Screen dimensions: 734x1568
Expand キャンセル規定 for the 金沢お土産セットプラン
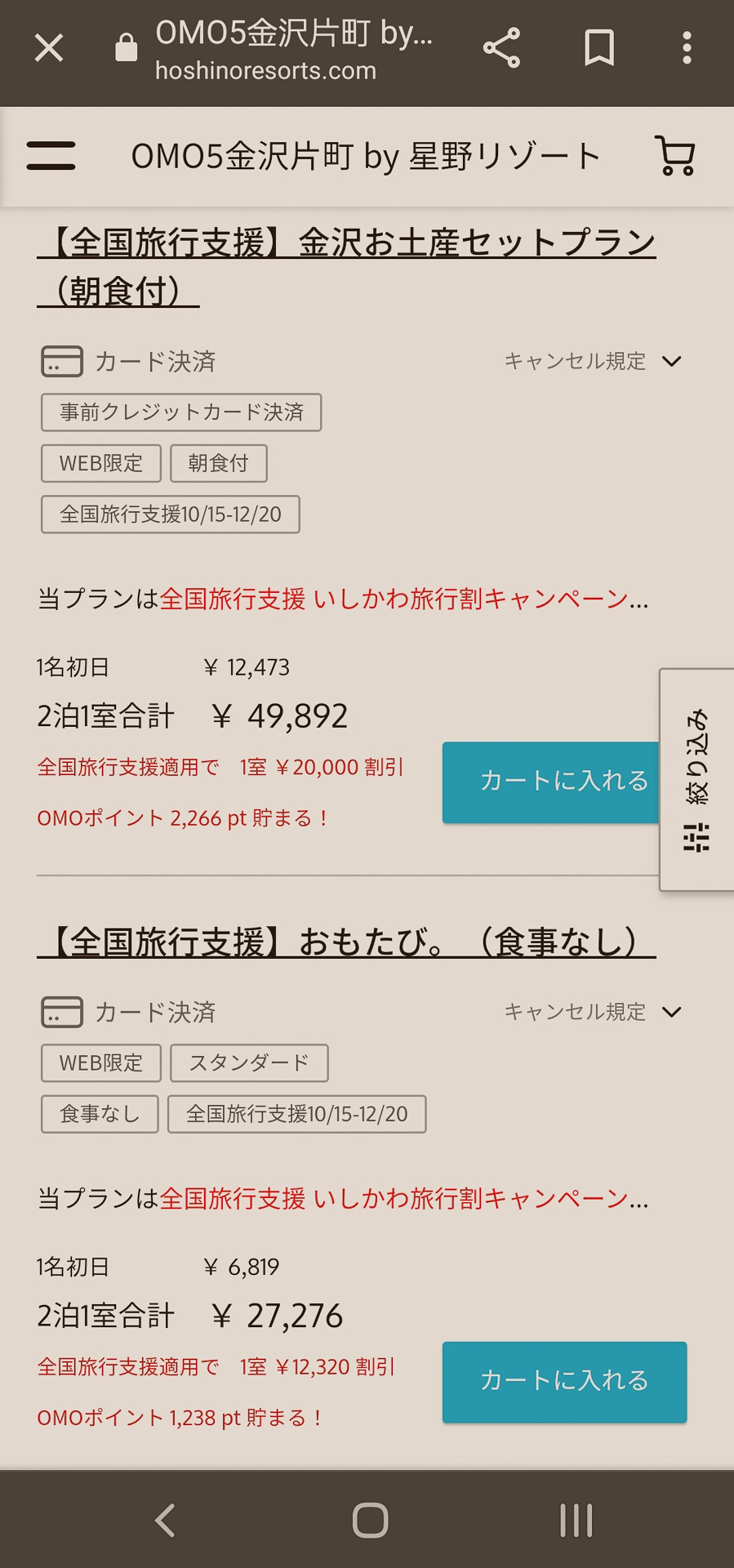click(x=592, y=361)
